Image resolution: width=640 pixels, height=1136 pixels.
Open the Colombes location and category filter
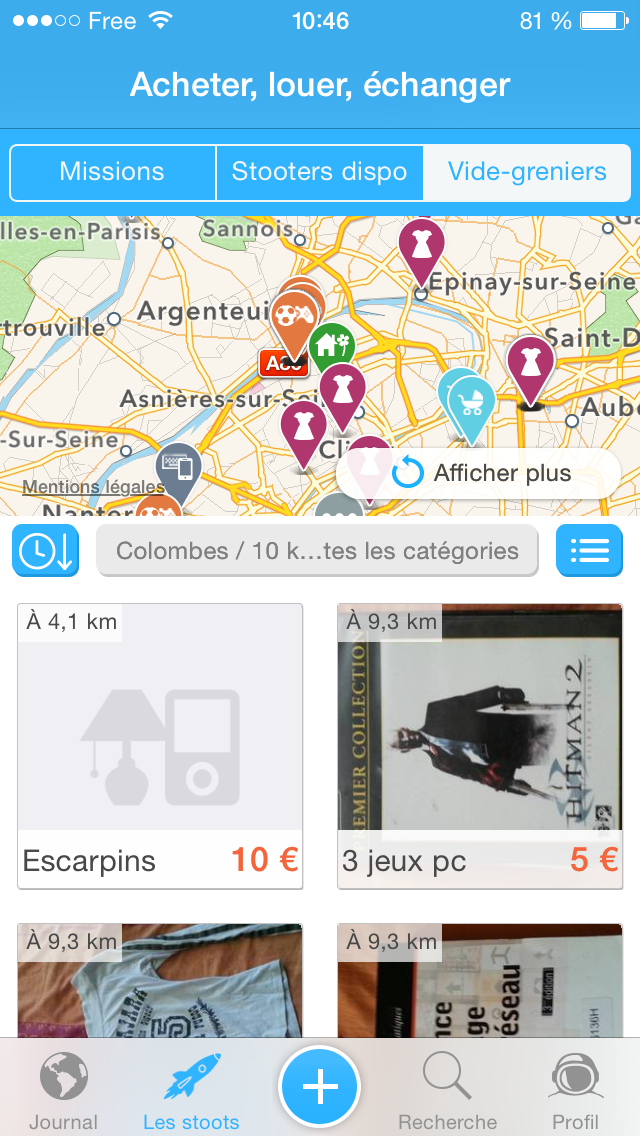(x=317, y=551)
